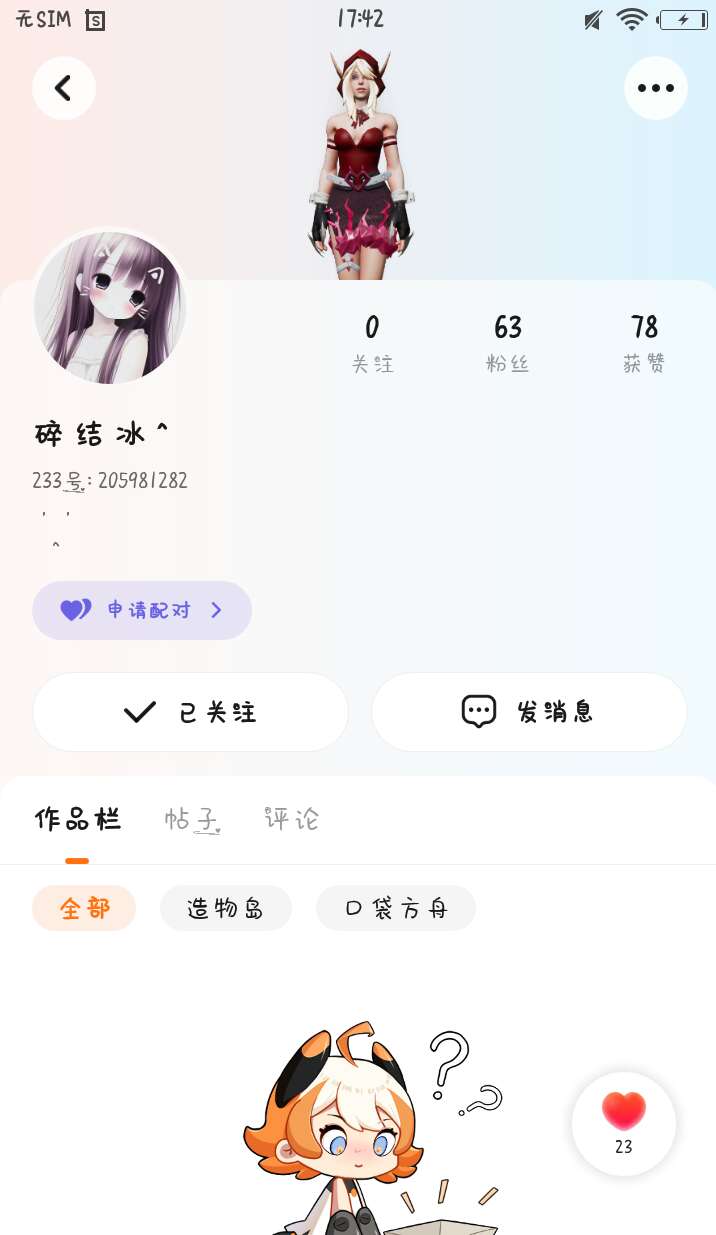
Task: Unfollow via the 已关注 button
Action: 190,712
